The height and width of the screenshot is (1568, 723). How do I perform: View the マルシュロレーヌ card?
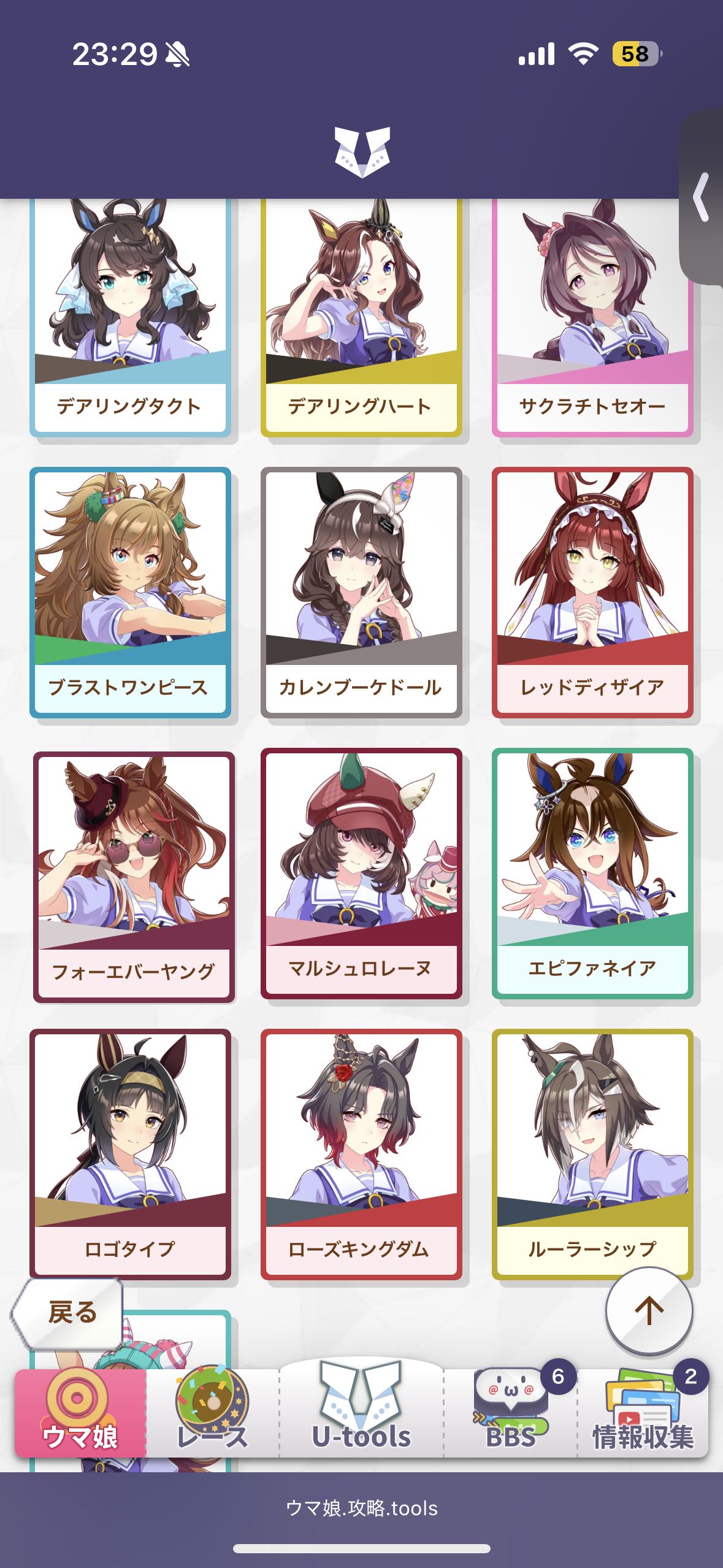(x=361, y=873)
